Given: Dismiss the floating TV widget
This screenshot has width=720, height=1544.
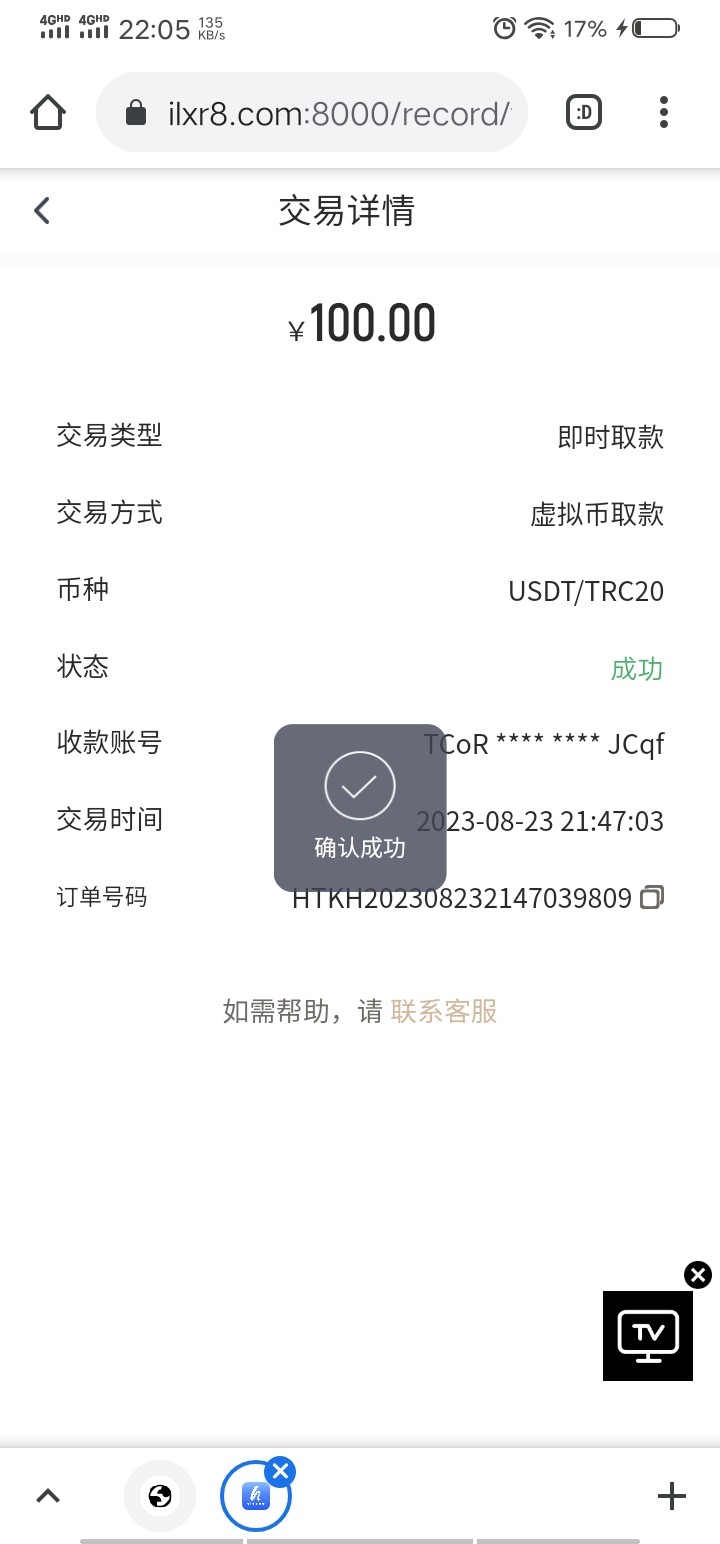Looking at the screenshot, I should 698,1274.
